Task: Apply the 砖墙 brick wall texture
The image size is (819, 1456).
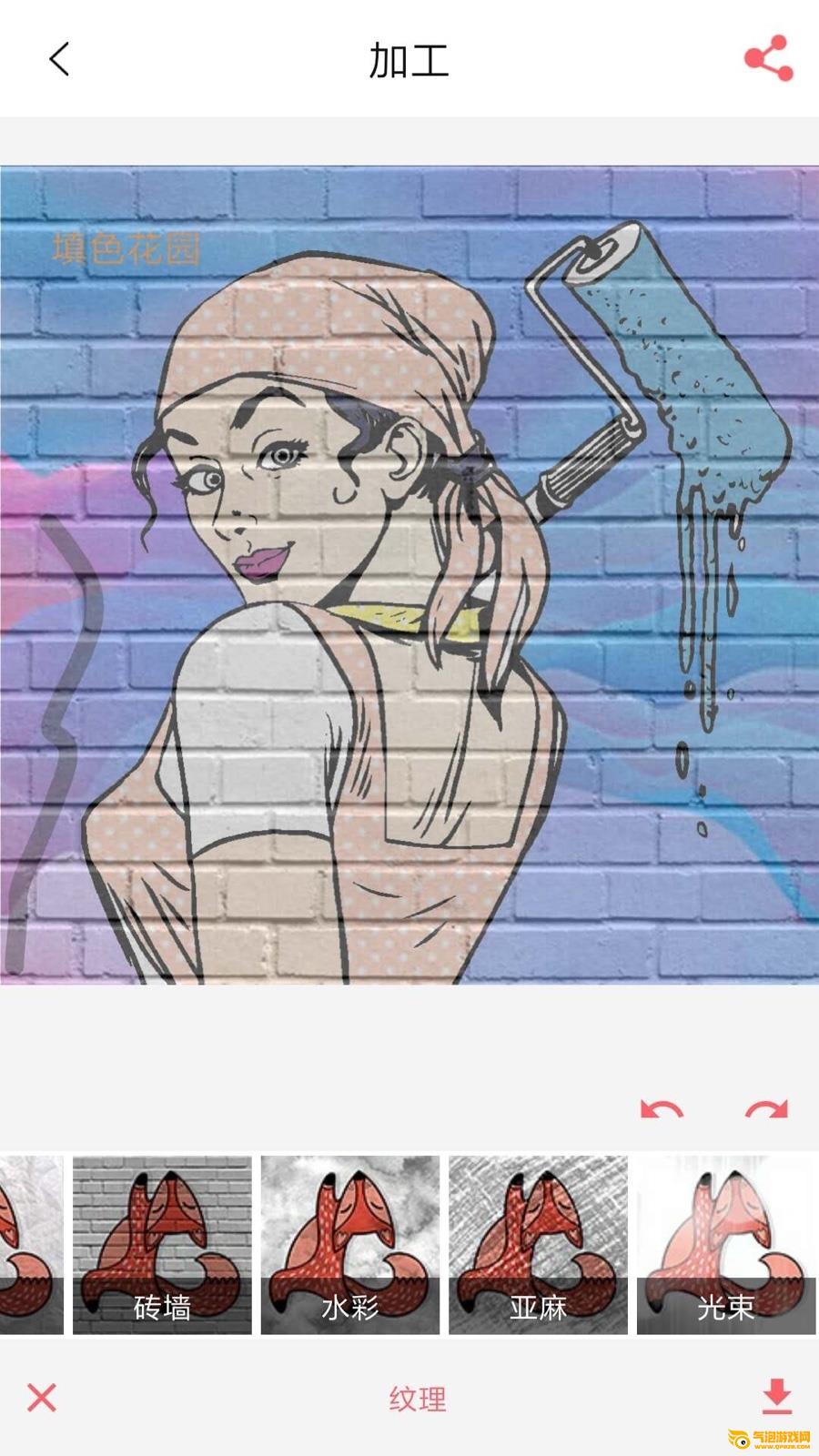Action: click(x=162, y=1245)
